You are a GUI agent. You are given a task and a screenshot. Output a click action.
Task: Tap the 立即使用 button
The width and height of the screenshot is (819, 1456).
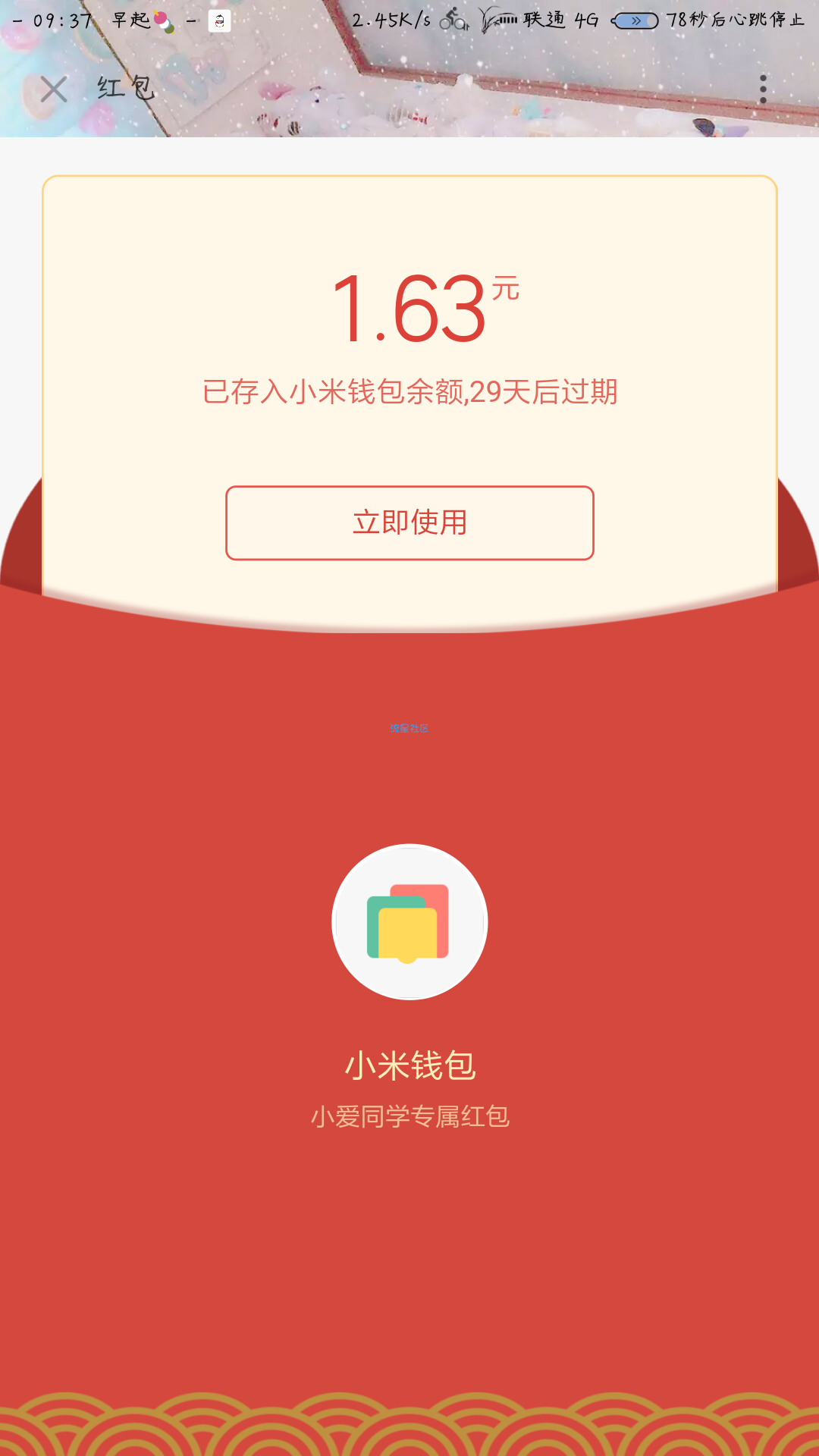click(409, 522)
